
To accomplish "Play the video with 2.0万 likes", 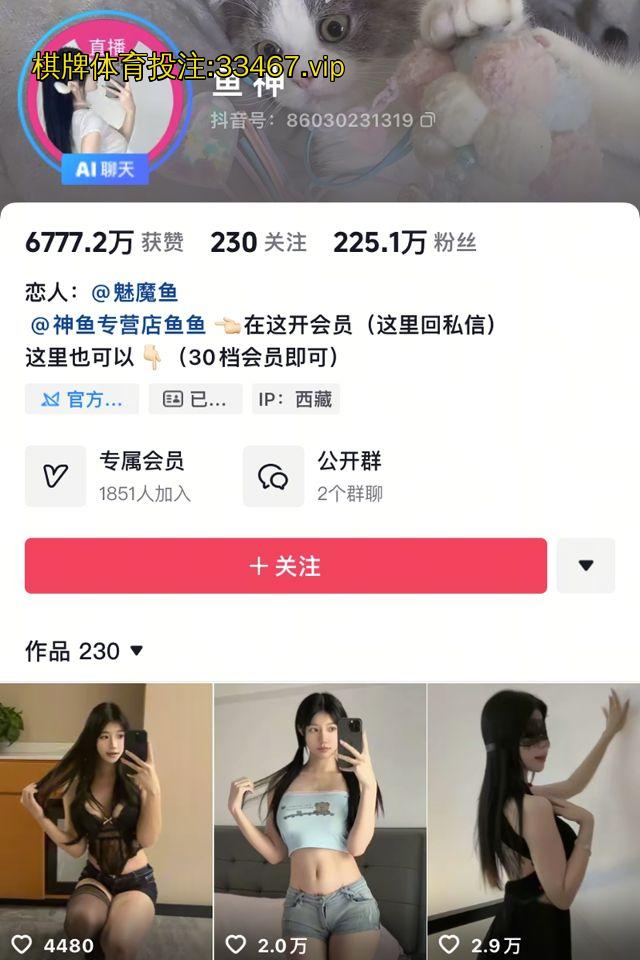I will coord(320,820).
